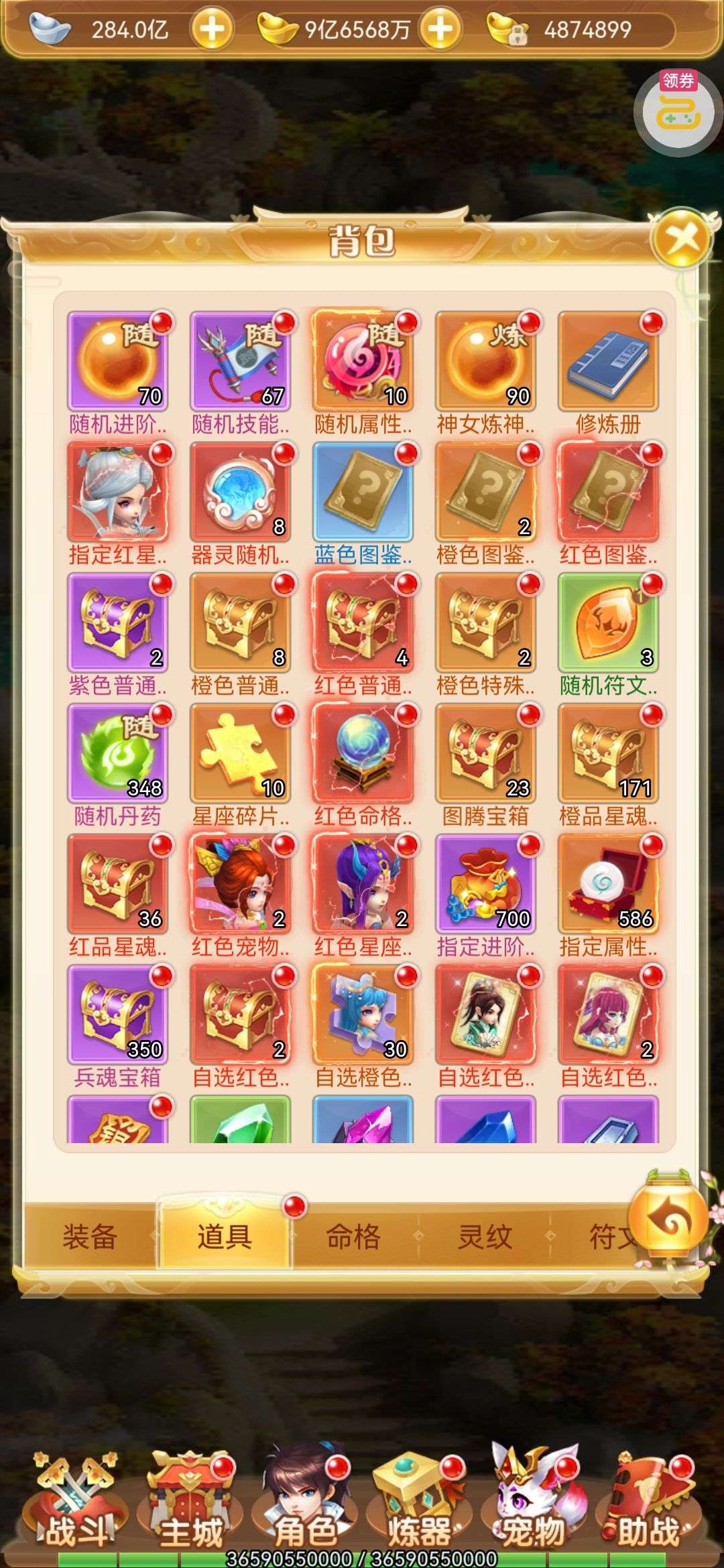Screen dimensions: 724x1568
Task: Open the 蓝色图鉴 card item
Action: 363,493
